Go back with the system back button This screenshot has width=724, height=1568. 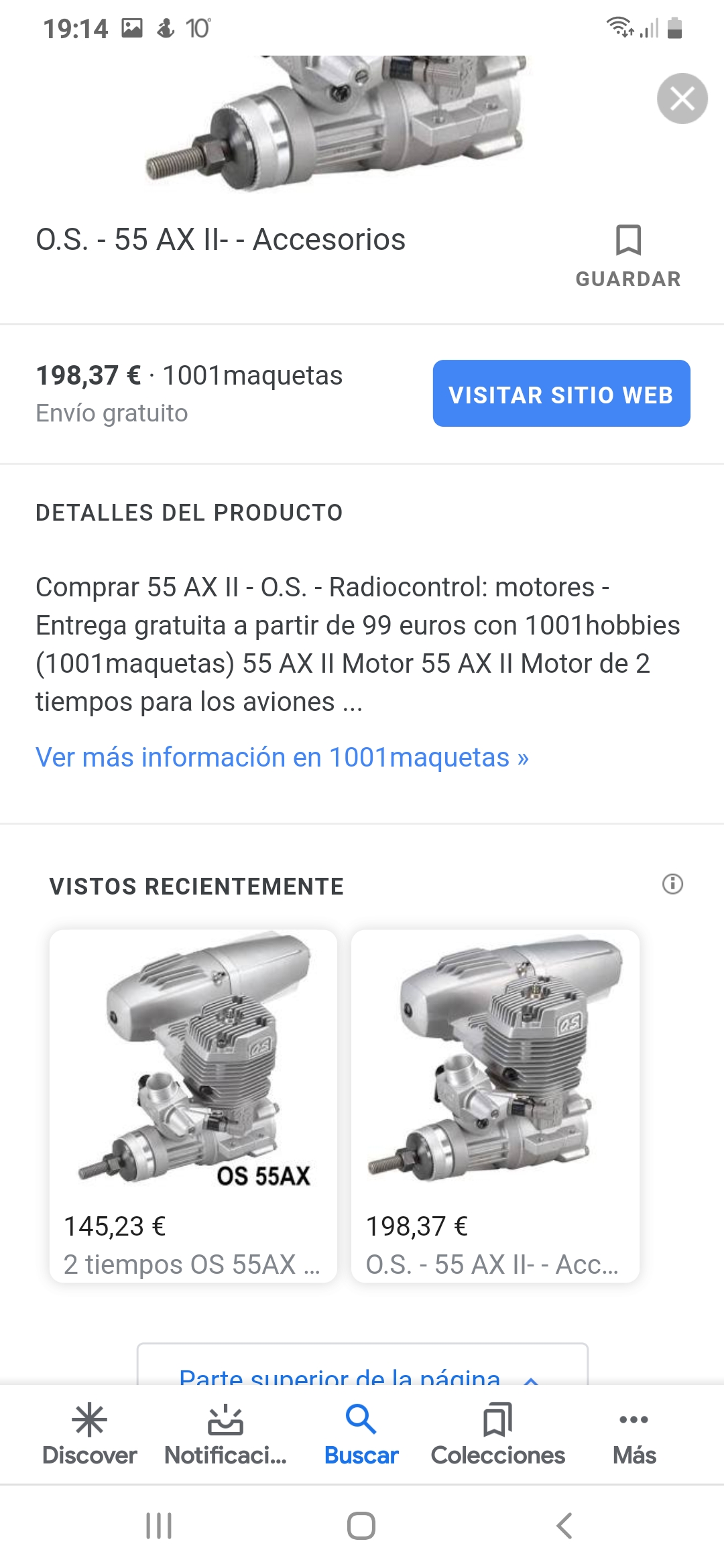(x=564, y=1526)
